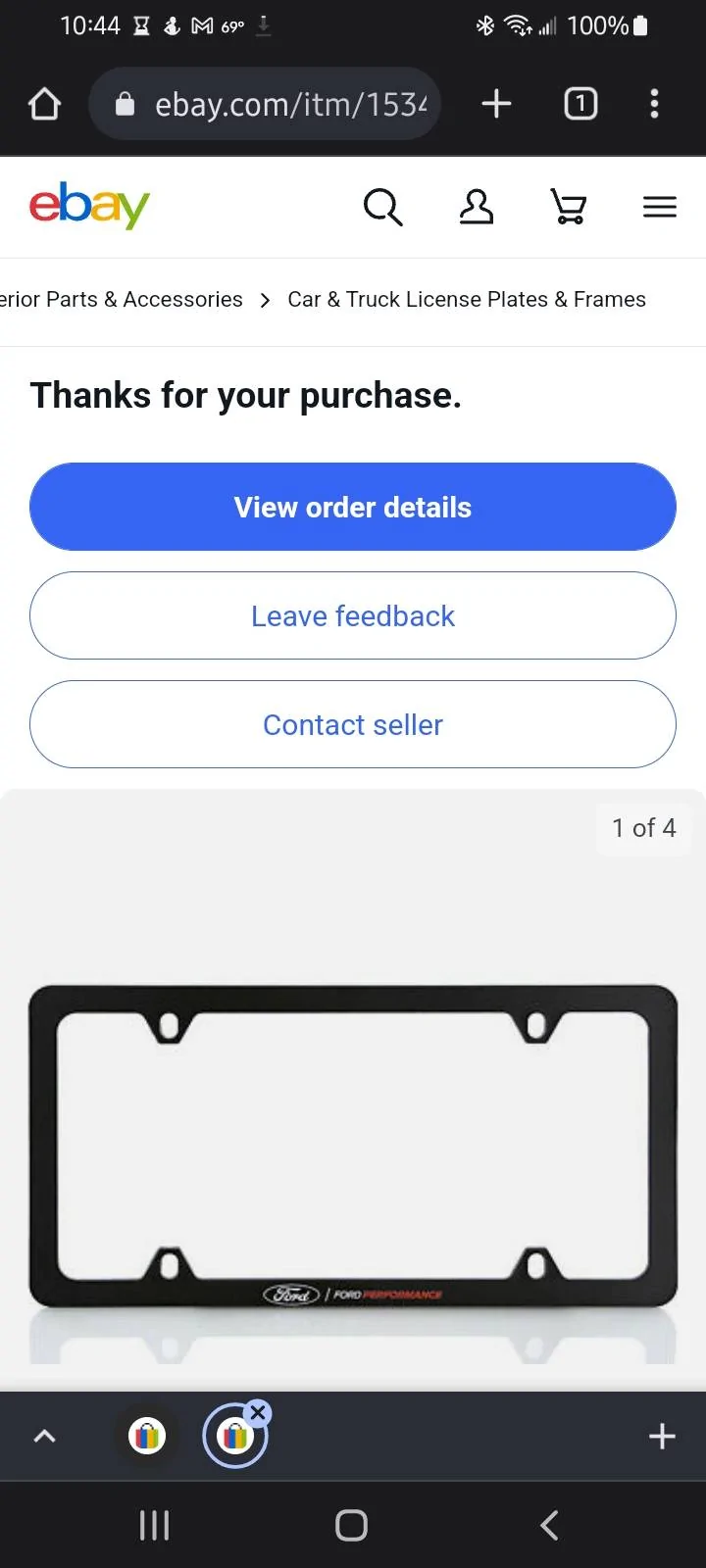
Task: Tap Contact seller
Action: 353,724
